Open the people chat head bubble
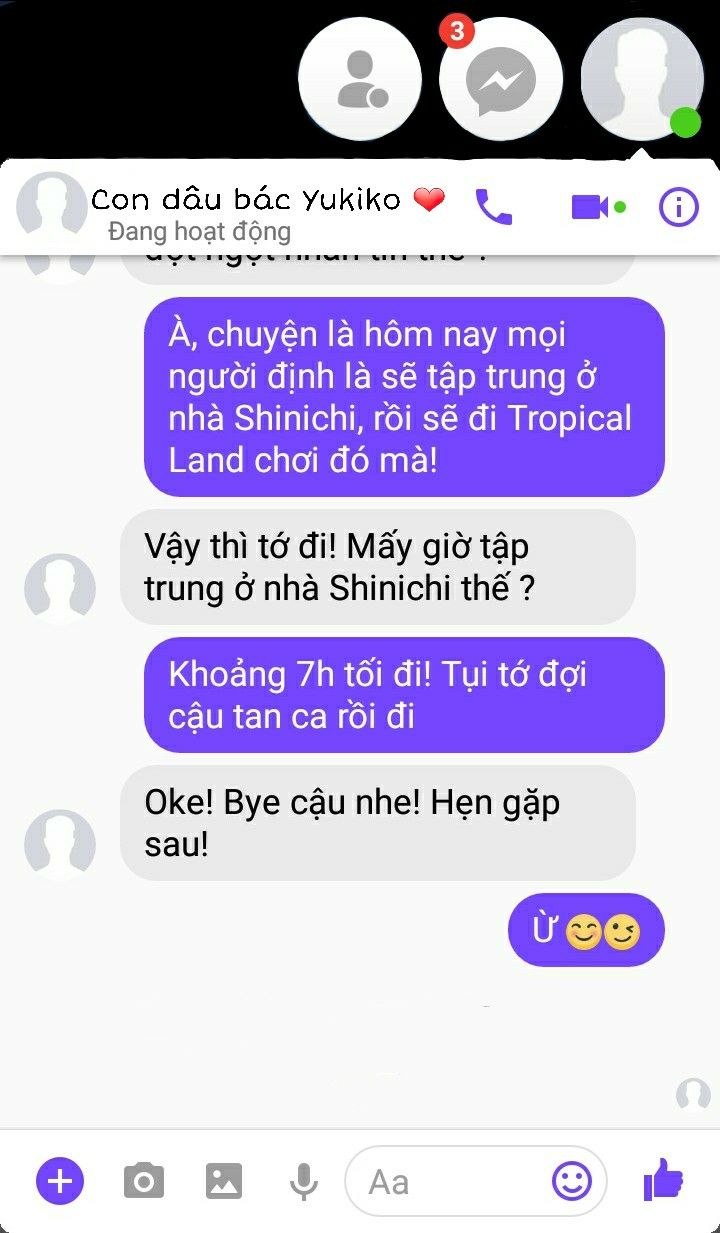The width and height of the screenshot is (720, 1233). 360,79
